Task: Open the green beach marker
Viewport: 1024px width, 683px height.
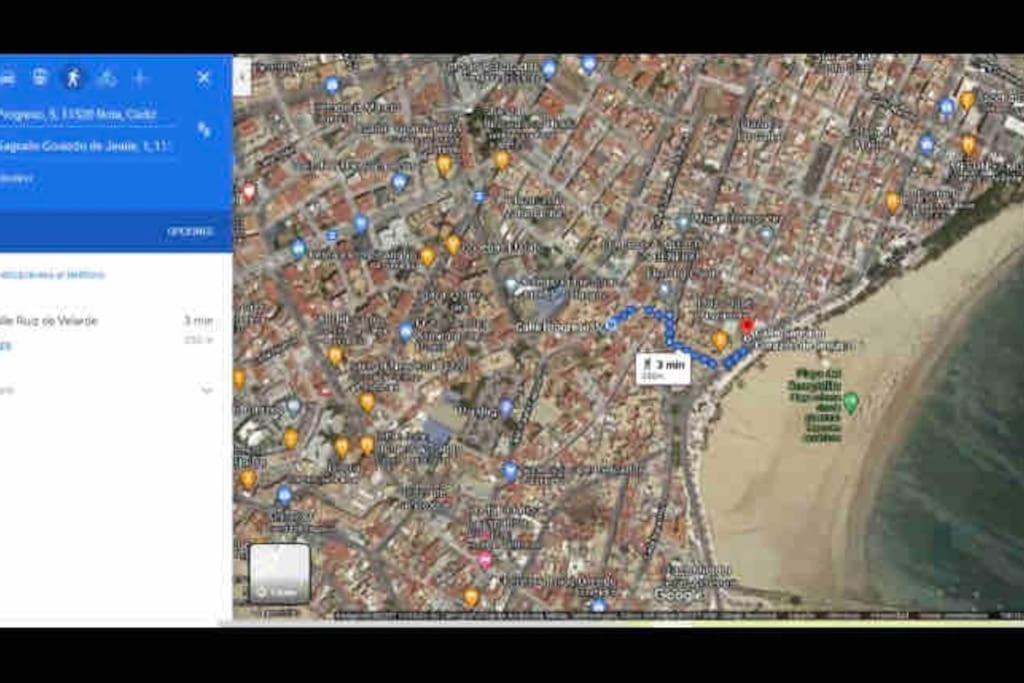Action: click(851, 402)
